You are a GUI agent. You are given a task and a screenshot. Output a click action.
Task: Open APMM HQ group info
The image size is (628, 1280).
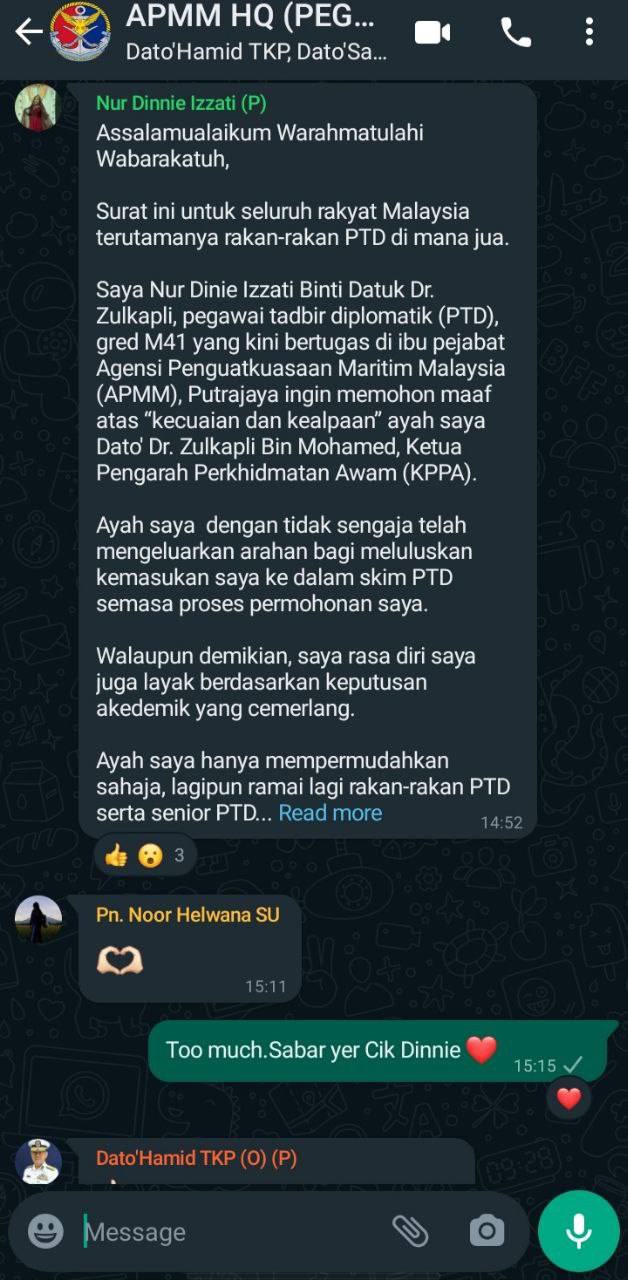[255, 32]
